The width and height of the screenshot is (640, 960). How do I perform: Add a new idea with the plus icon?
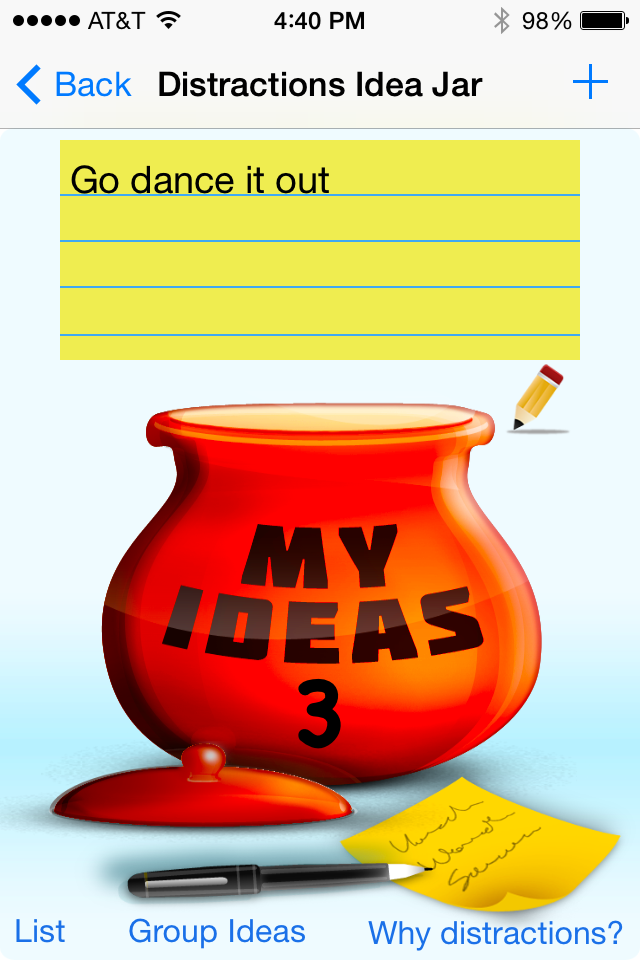click(590, 84)
